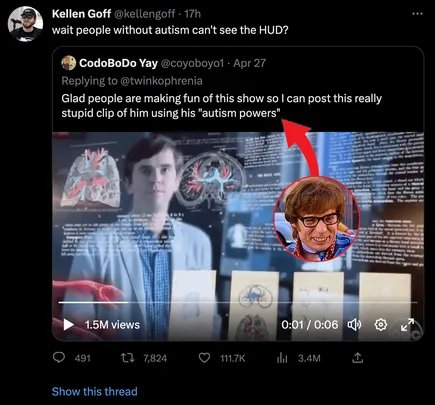Reply to Kellen Goff's tweet
This screenshot has width=435, height=405.
tap(59, 358)
